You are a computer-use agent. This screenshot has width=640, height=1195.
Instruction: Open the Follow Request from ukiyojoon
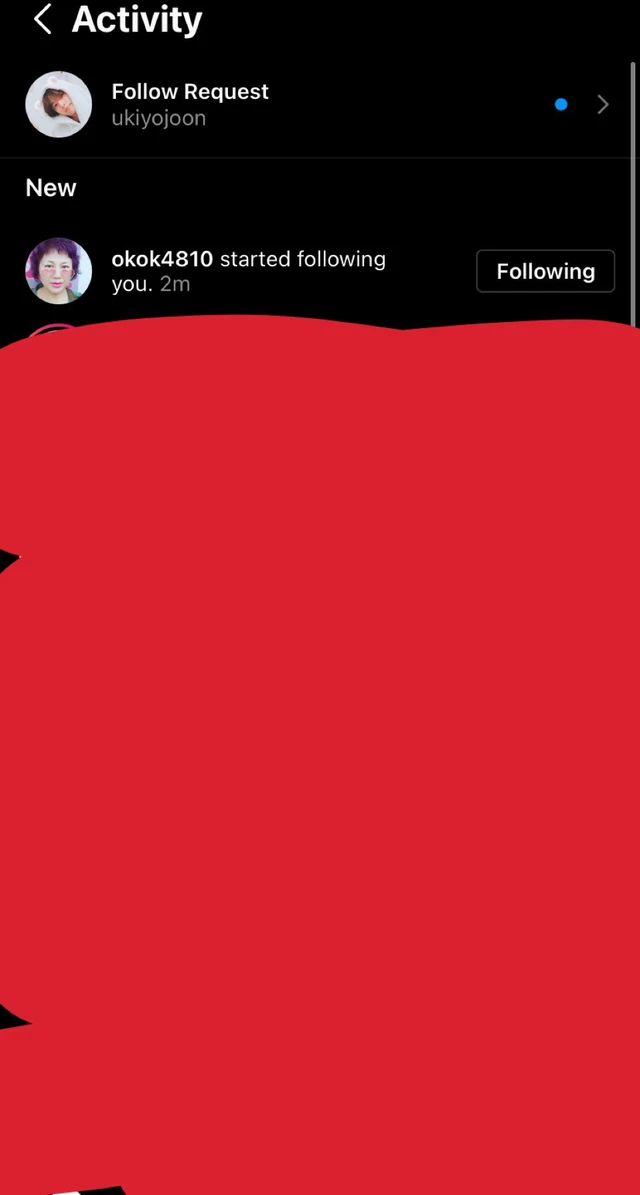pyautogui.click(x=320, y=104)
